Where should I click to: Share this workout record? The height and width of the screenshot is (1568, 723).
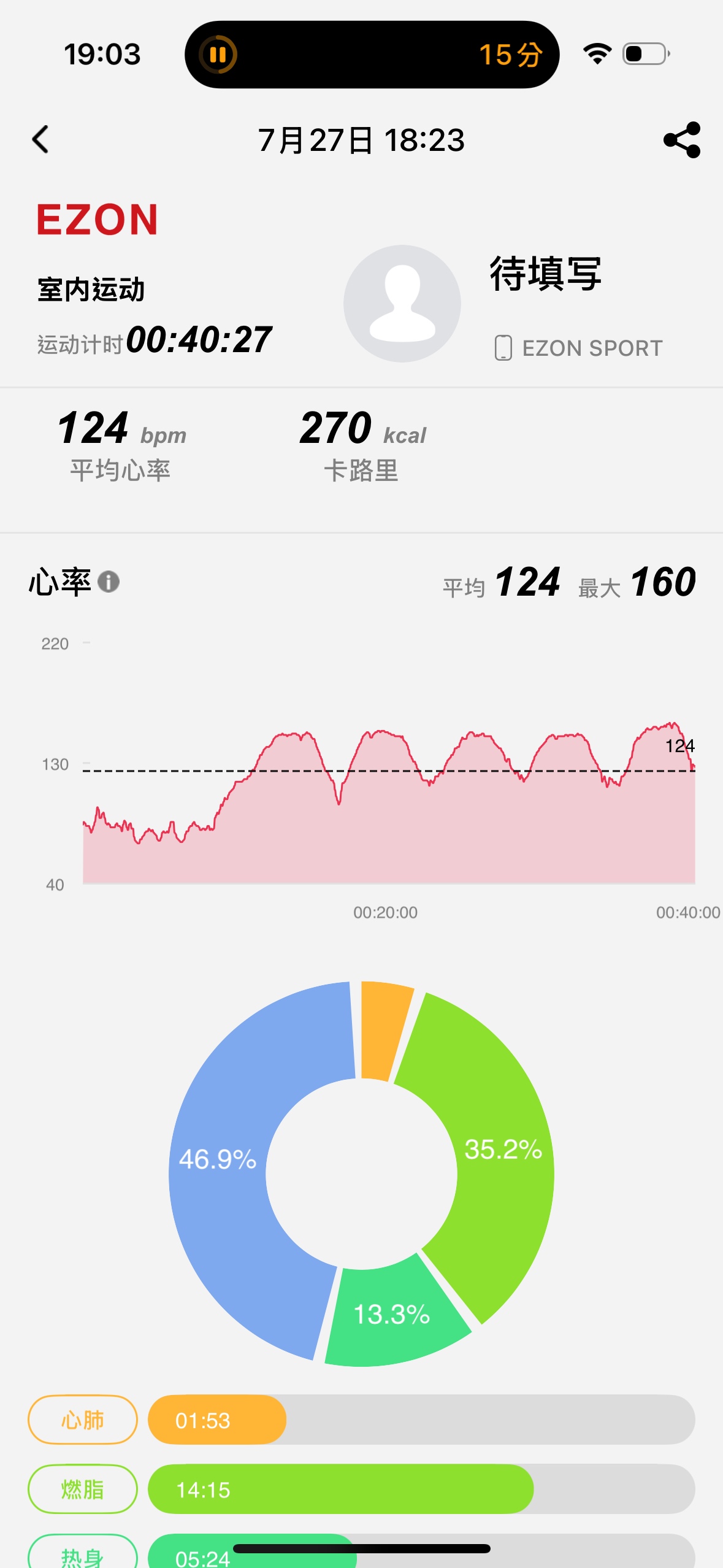[682, 139]
